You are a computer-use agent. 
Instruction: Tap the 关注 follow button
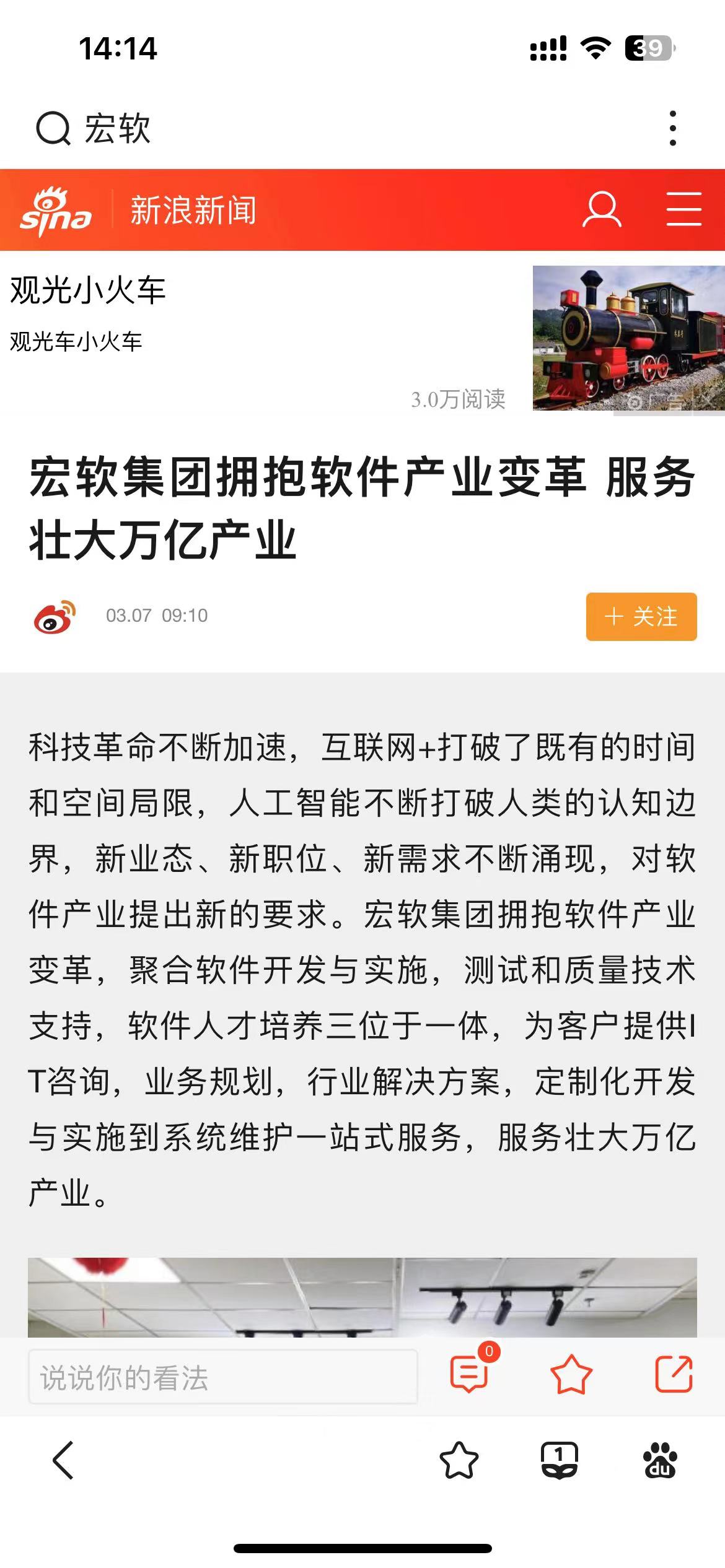click(641, 616)
